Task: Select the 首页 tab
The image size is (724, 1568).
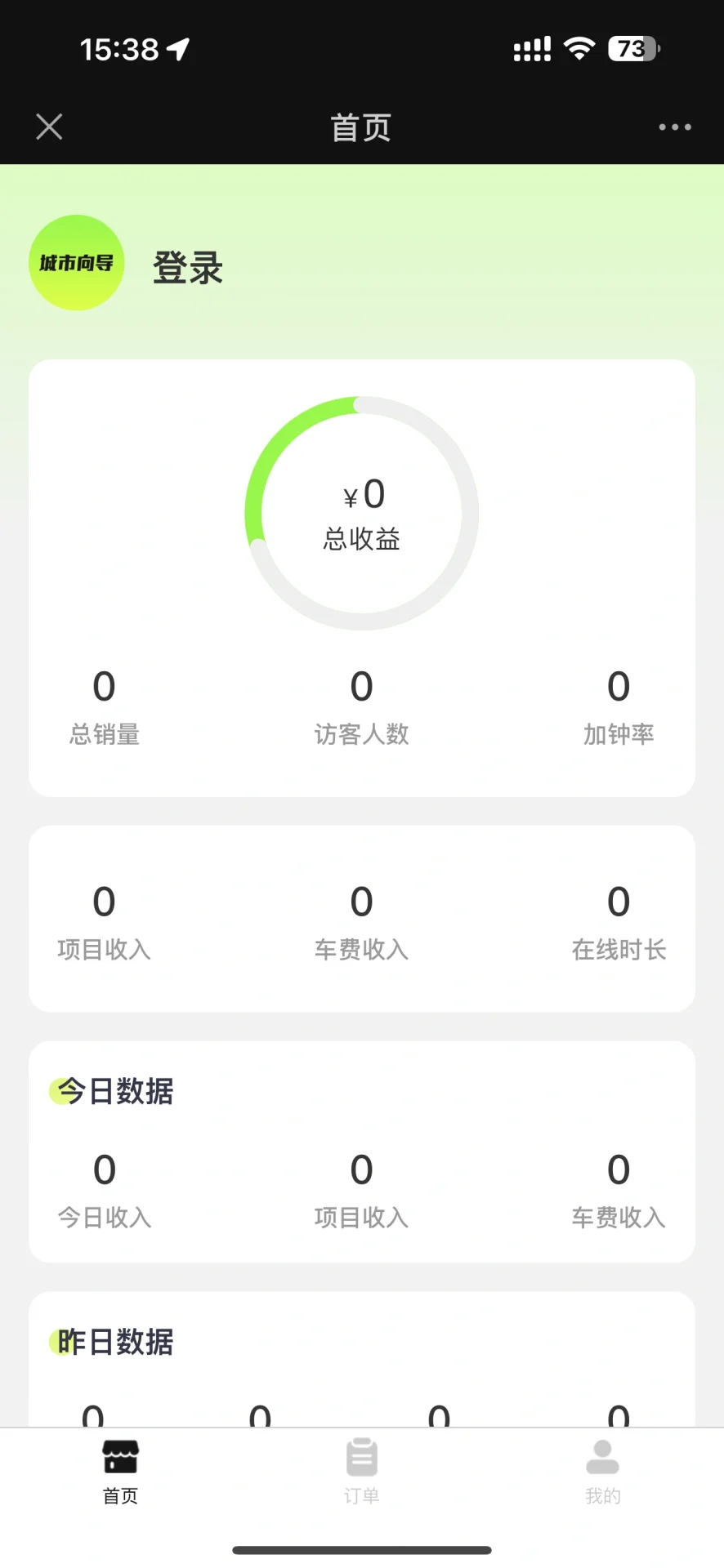Action: tap(120, 1471)
